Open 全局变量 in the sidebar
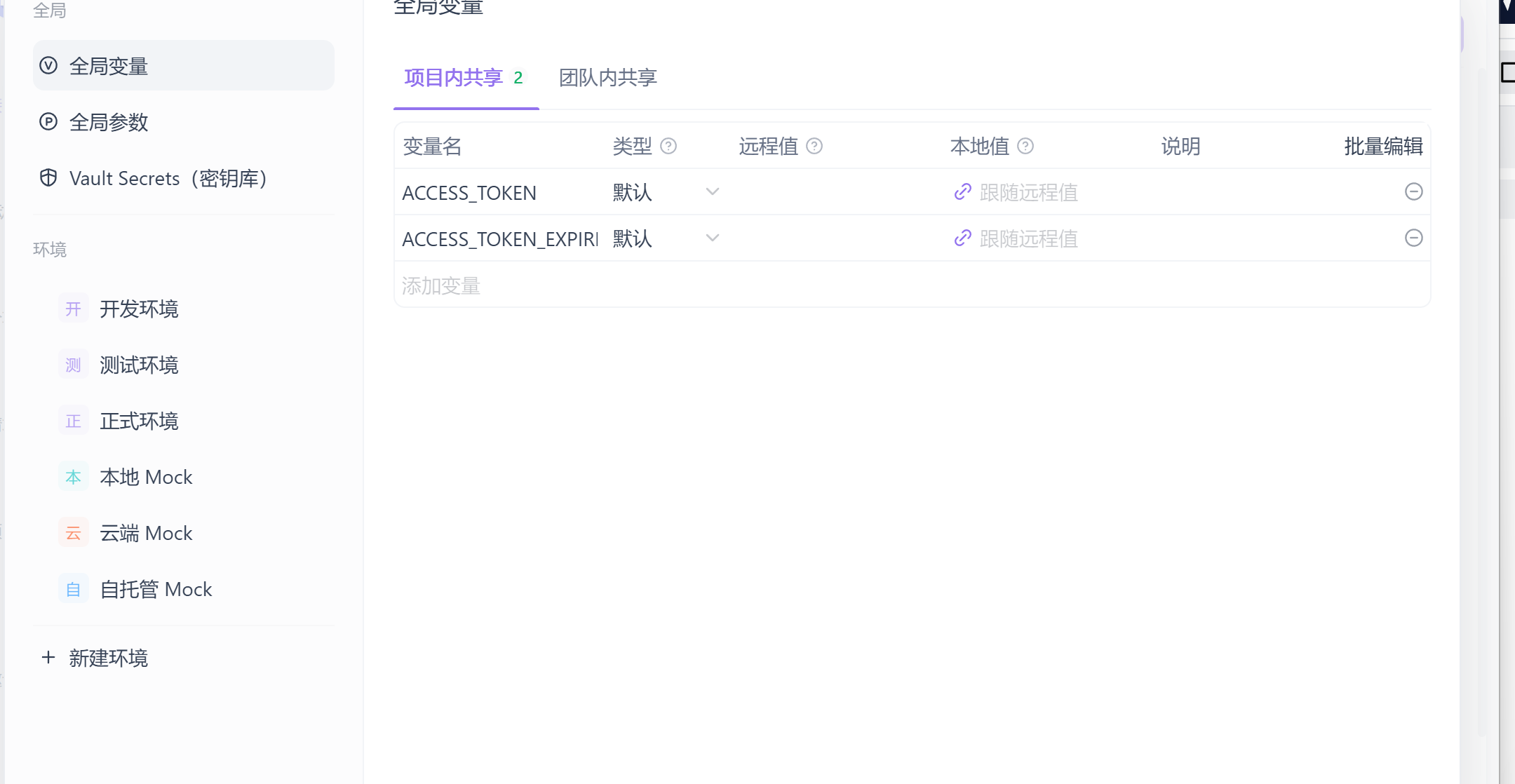This screenshot has height=784, width=1515. [109, 66]
